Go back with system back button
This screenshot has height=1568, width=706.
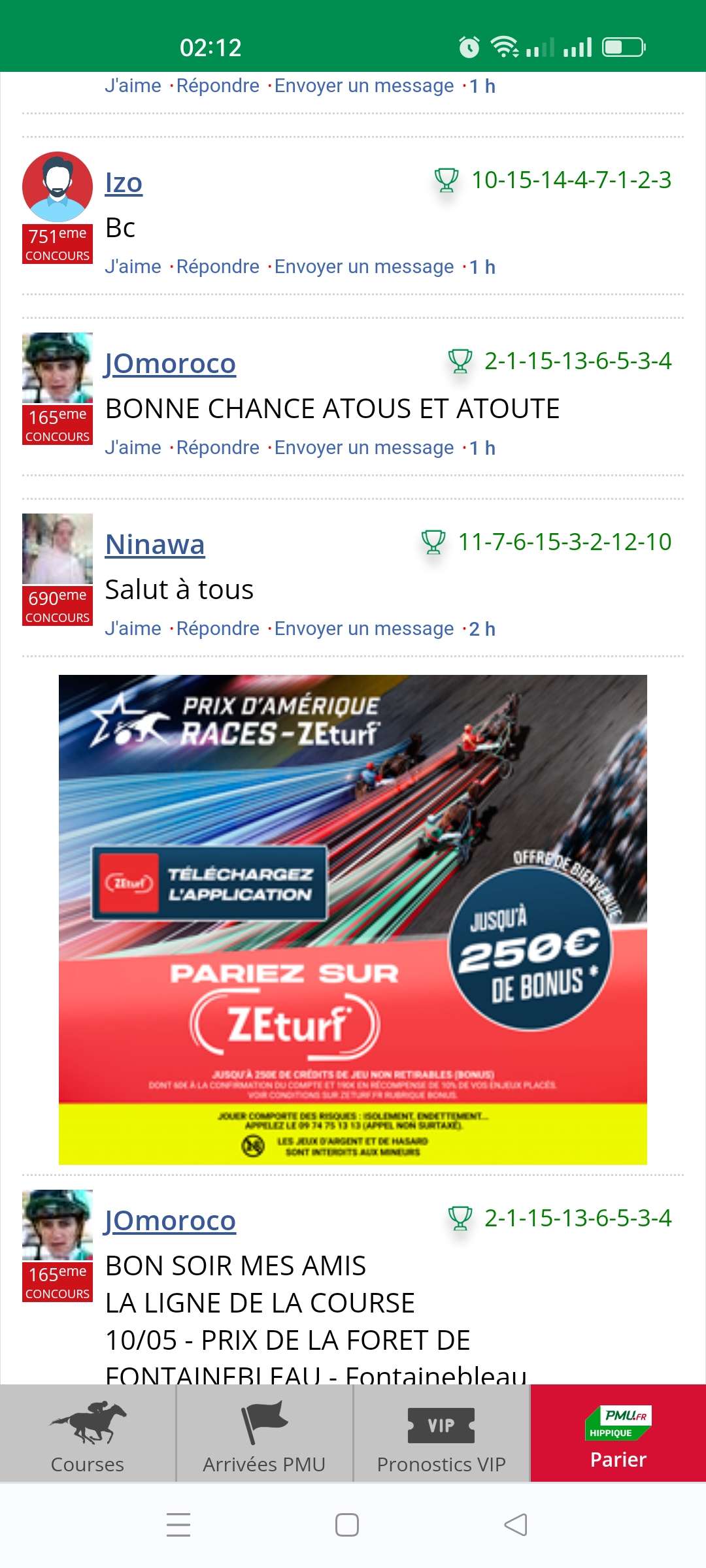516,1525
